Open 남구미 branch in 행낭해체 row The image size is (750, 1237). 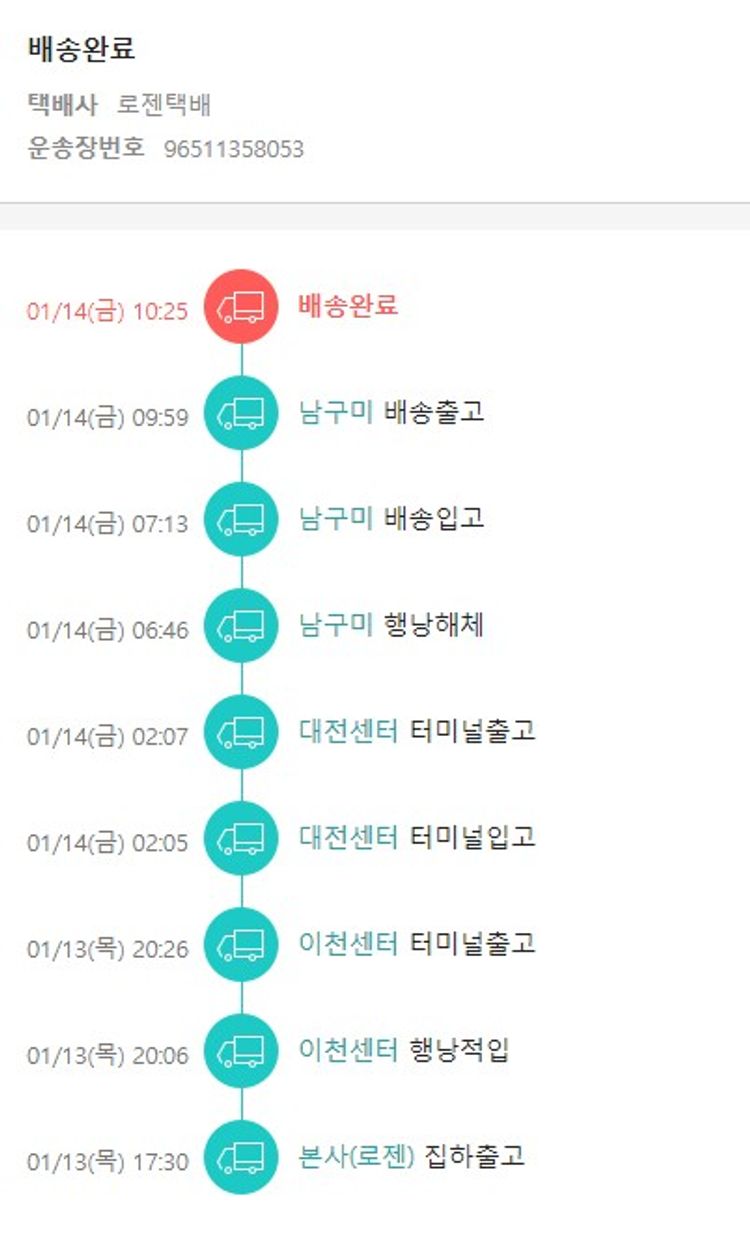(x=336, y=625)
